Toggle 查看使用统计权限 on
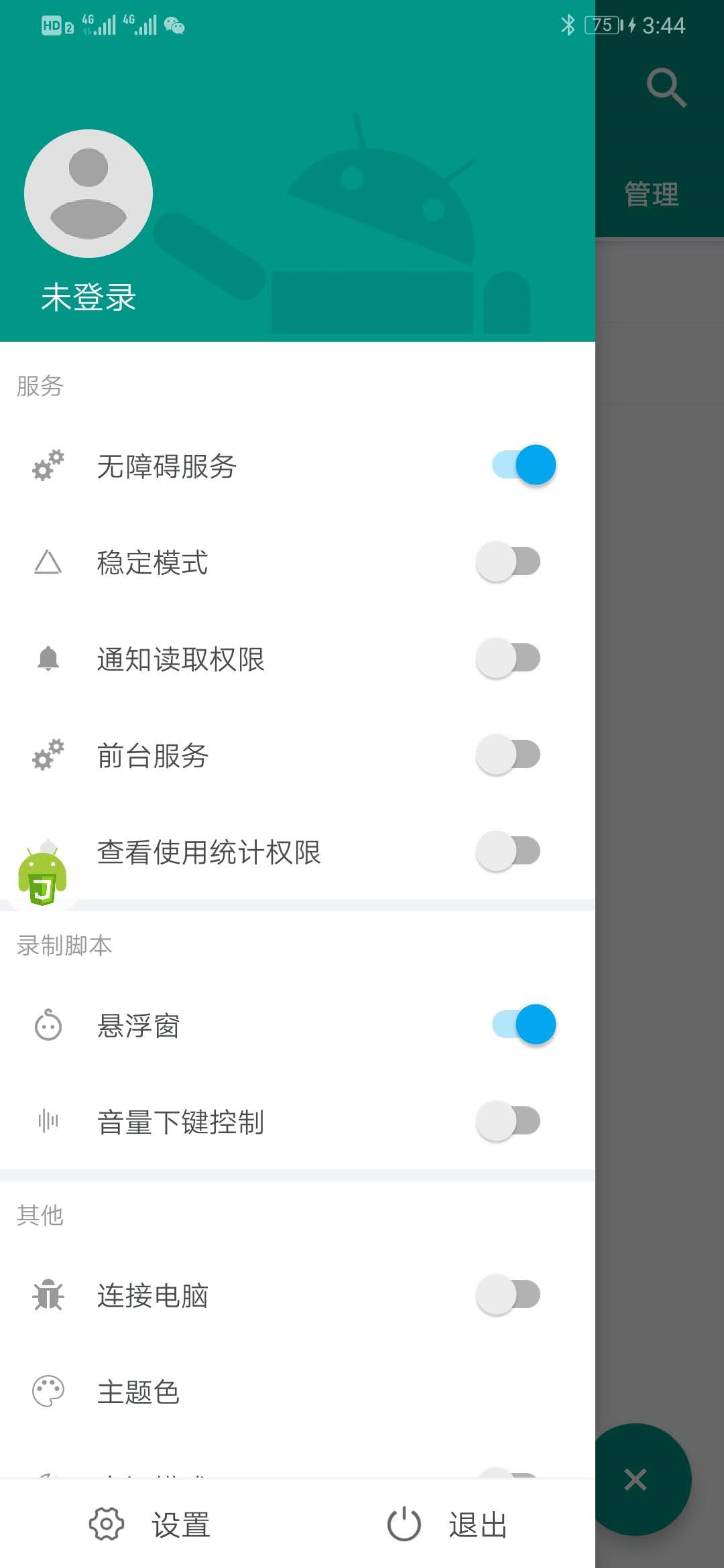This screenshot has height=1568, width=724. click(x=509, y=851)
